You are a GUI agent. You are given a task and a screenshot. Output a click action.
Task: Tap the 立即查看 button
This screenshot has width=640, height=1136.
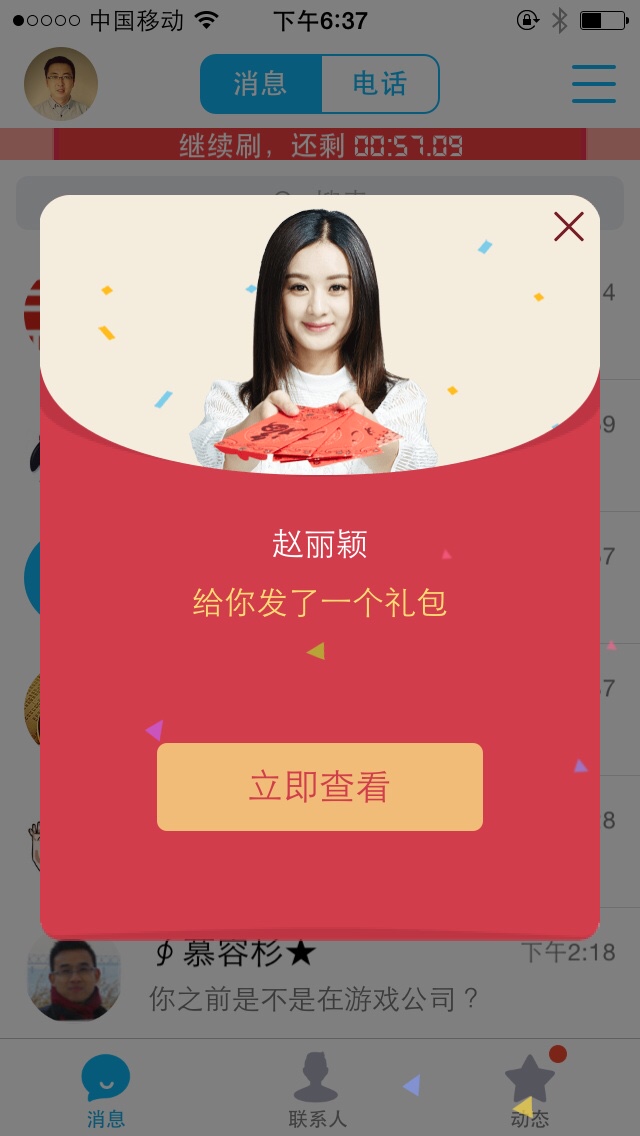tap(320, 787)
